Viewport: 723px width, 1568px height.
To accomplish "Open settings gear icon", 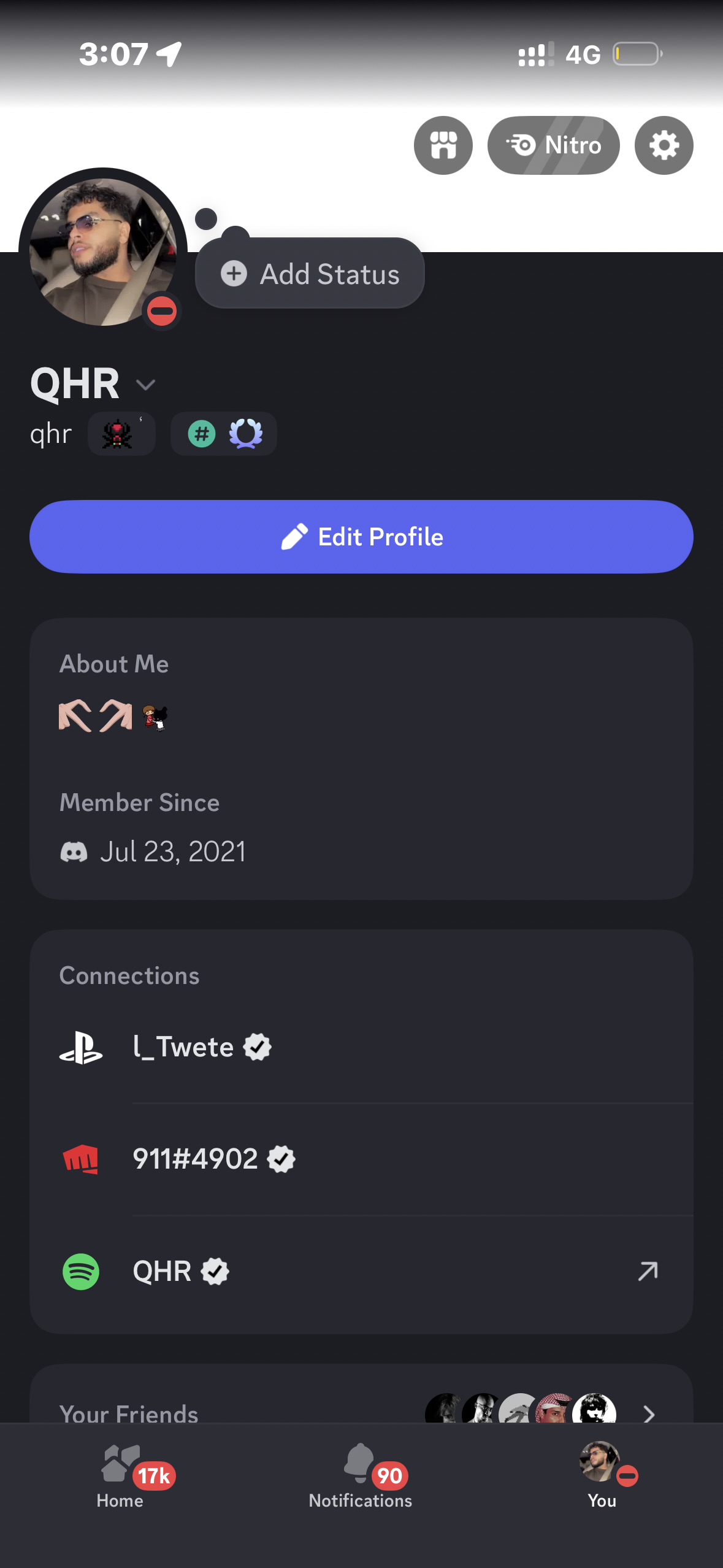I will coord(664,145).
